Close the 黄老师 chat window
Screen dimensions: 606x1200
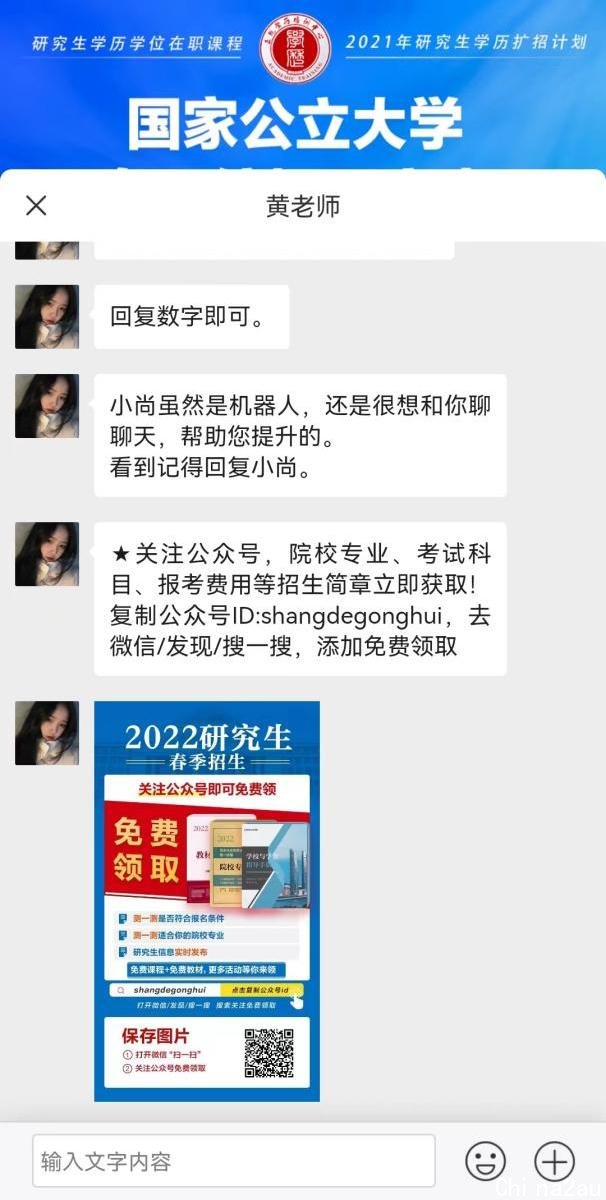pyautogui.click(x=36, y=206)
